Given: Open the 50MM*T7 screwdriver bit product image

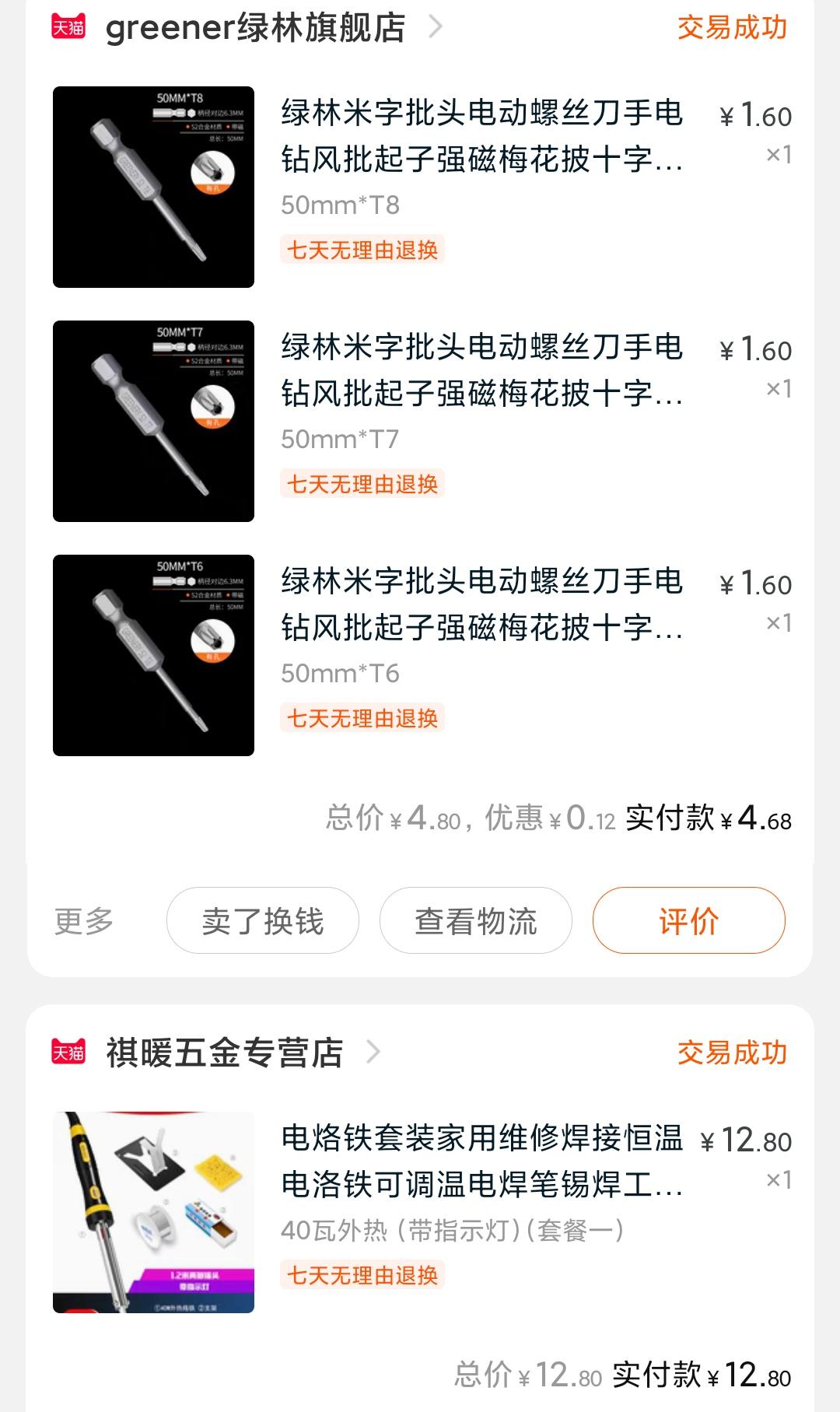Looking at the screenshot, I should coord(154,420).
